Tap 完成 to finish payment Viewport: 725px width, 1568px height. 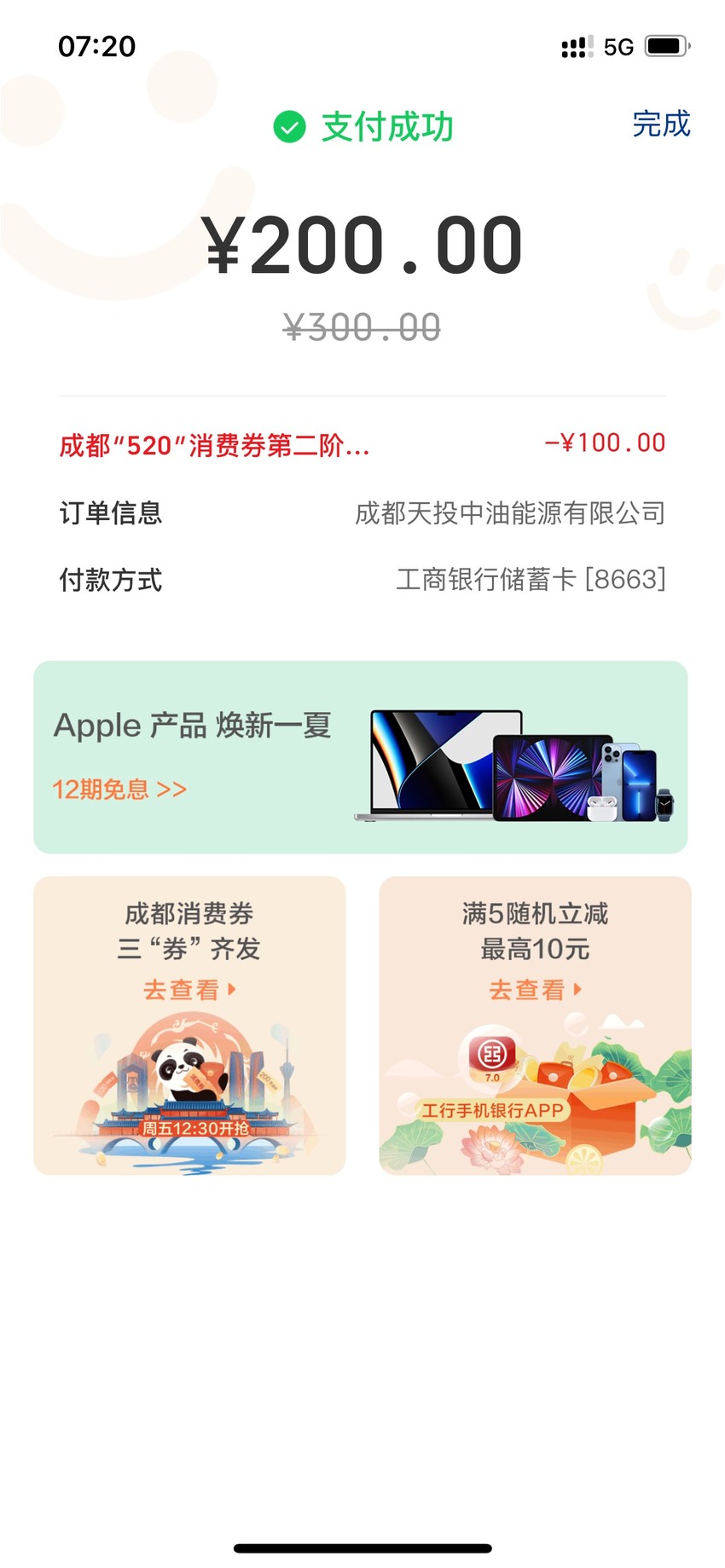tap(661, 124)
